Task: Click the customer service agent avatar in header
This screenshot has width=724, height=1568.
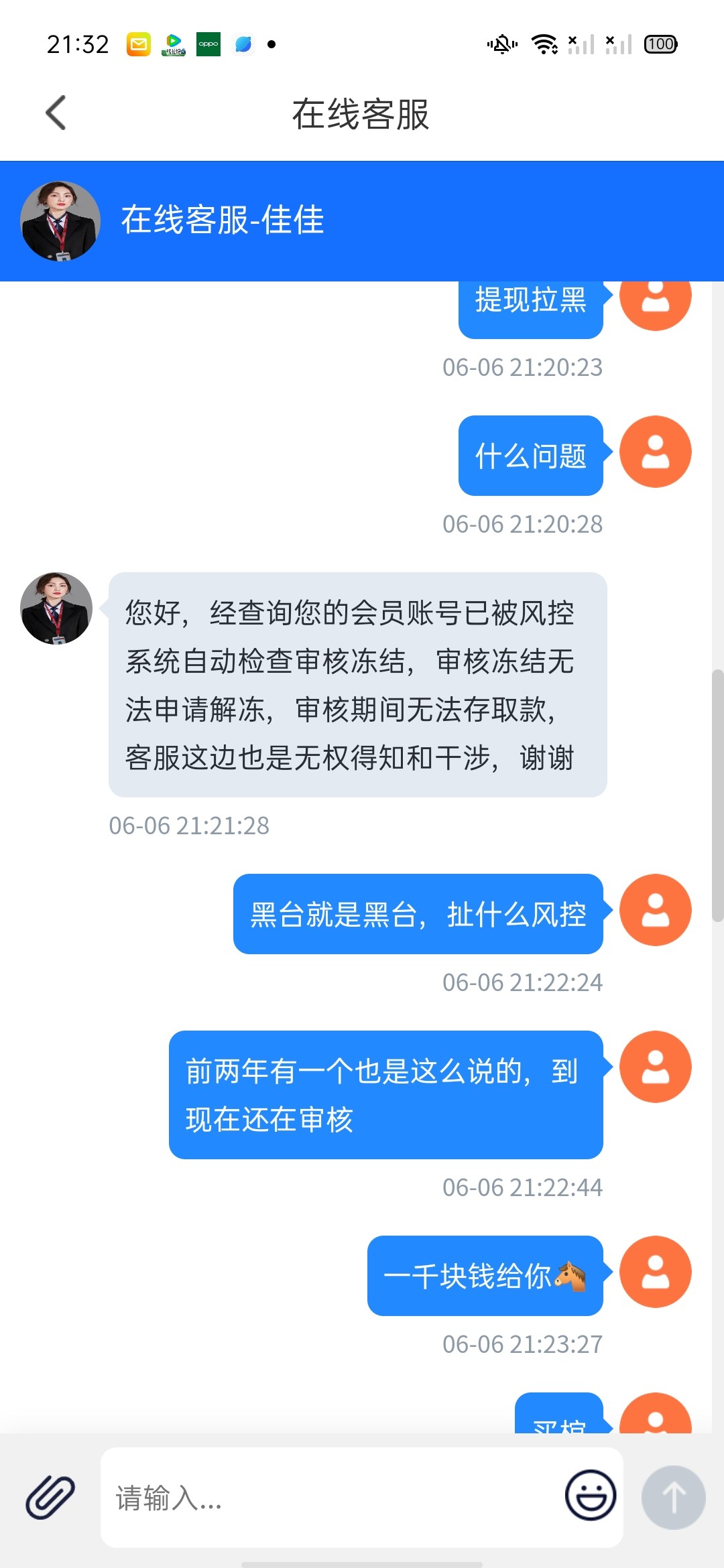Action: coord(59,222)
